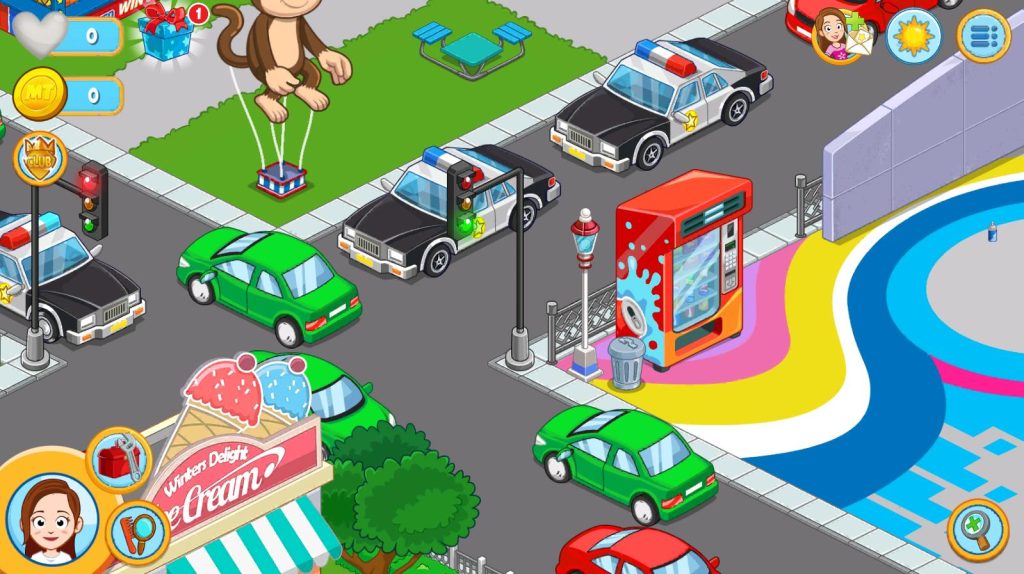Open the red toolbox button
Viewport: 1024px width, 574px height.
tap(118, 460)
